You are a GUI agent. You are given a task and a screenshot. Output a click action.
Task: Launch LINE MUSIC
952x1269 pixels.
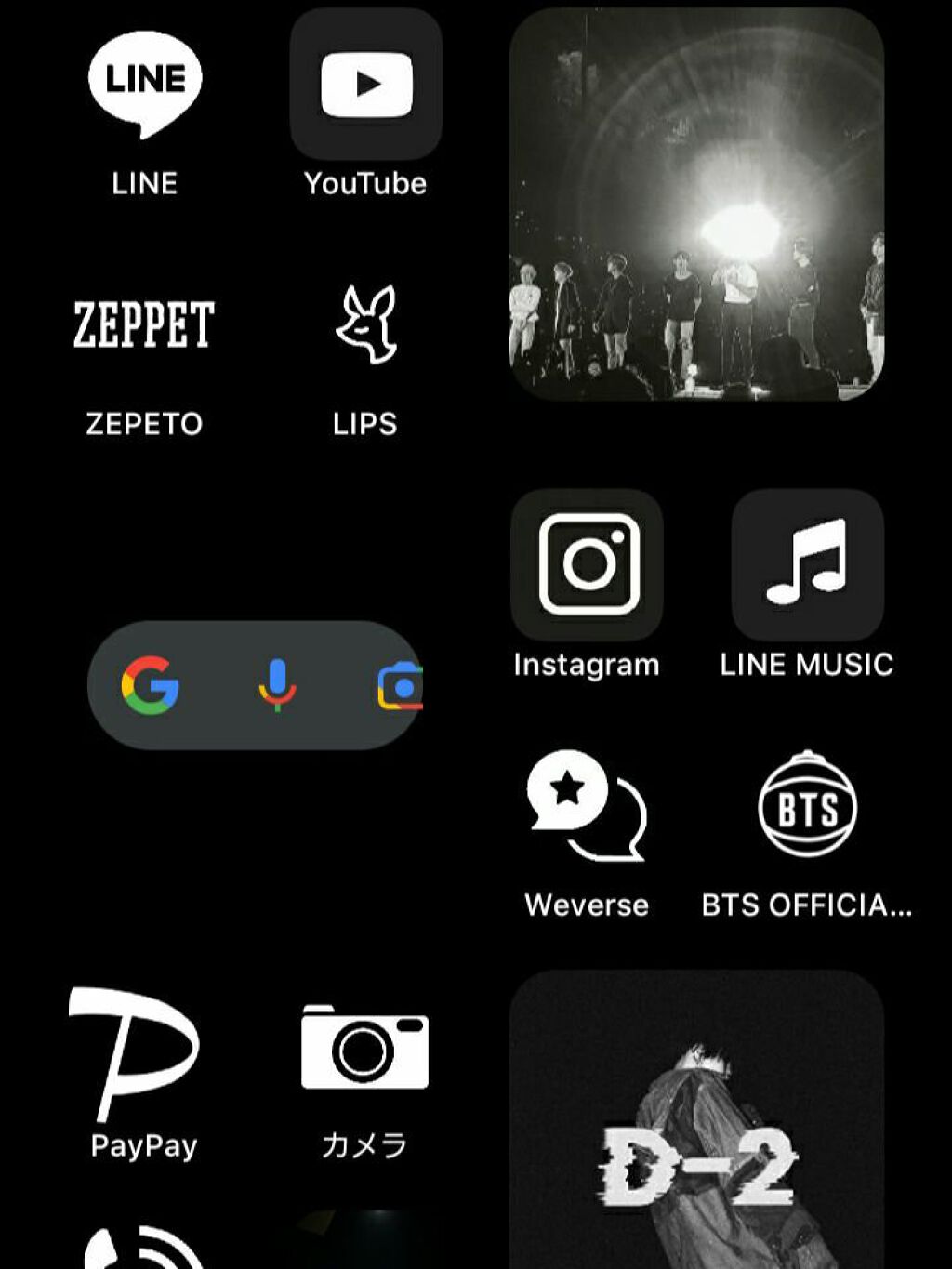[x=807, y=565]
